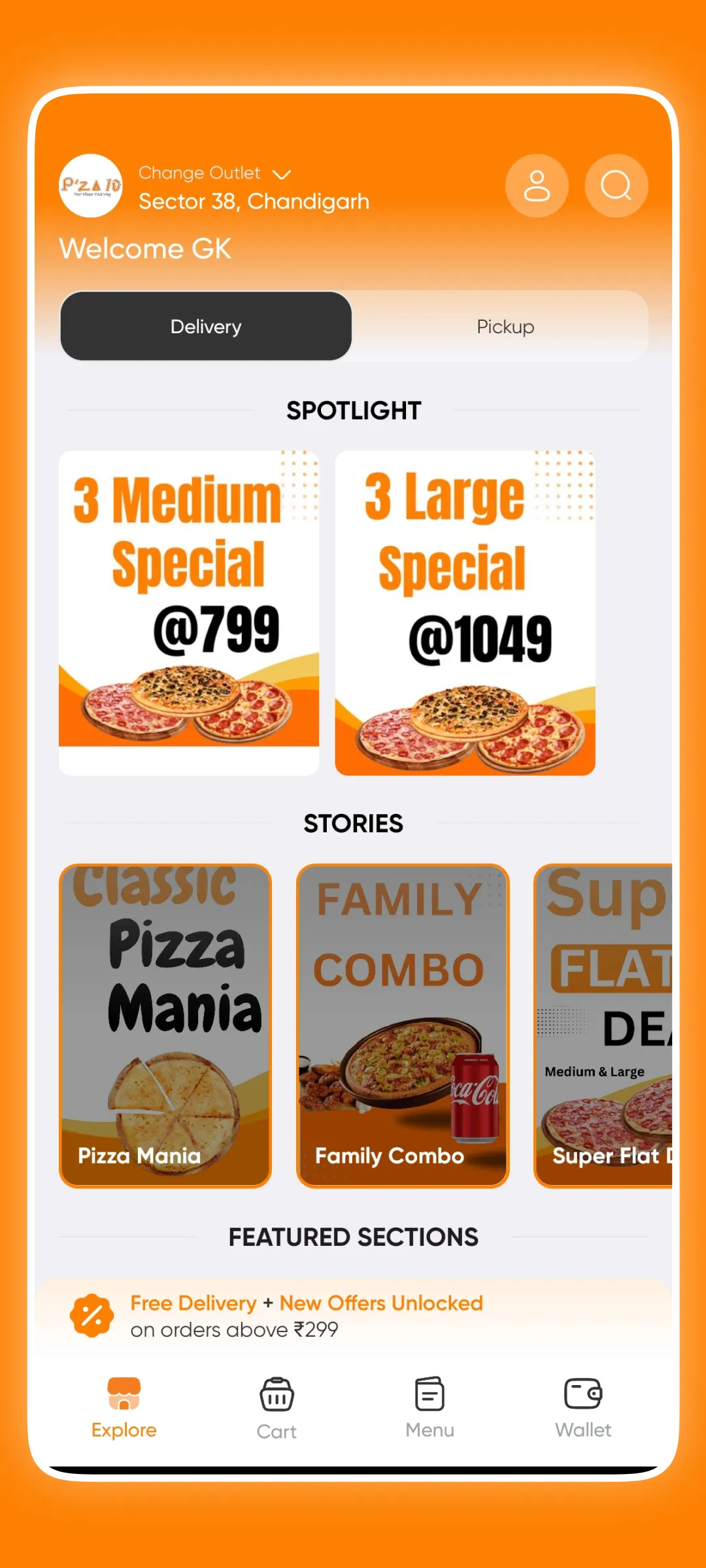The height and width of the screenshot is (1568, 706).
Task: Open the Free Delivery offers banner
Action: point(353,1316)
